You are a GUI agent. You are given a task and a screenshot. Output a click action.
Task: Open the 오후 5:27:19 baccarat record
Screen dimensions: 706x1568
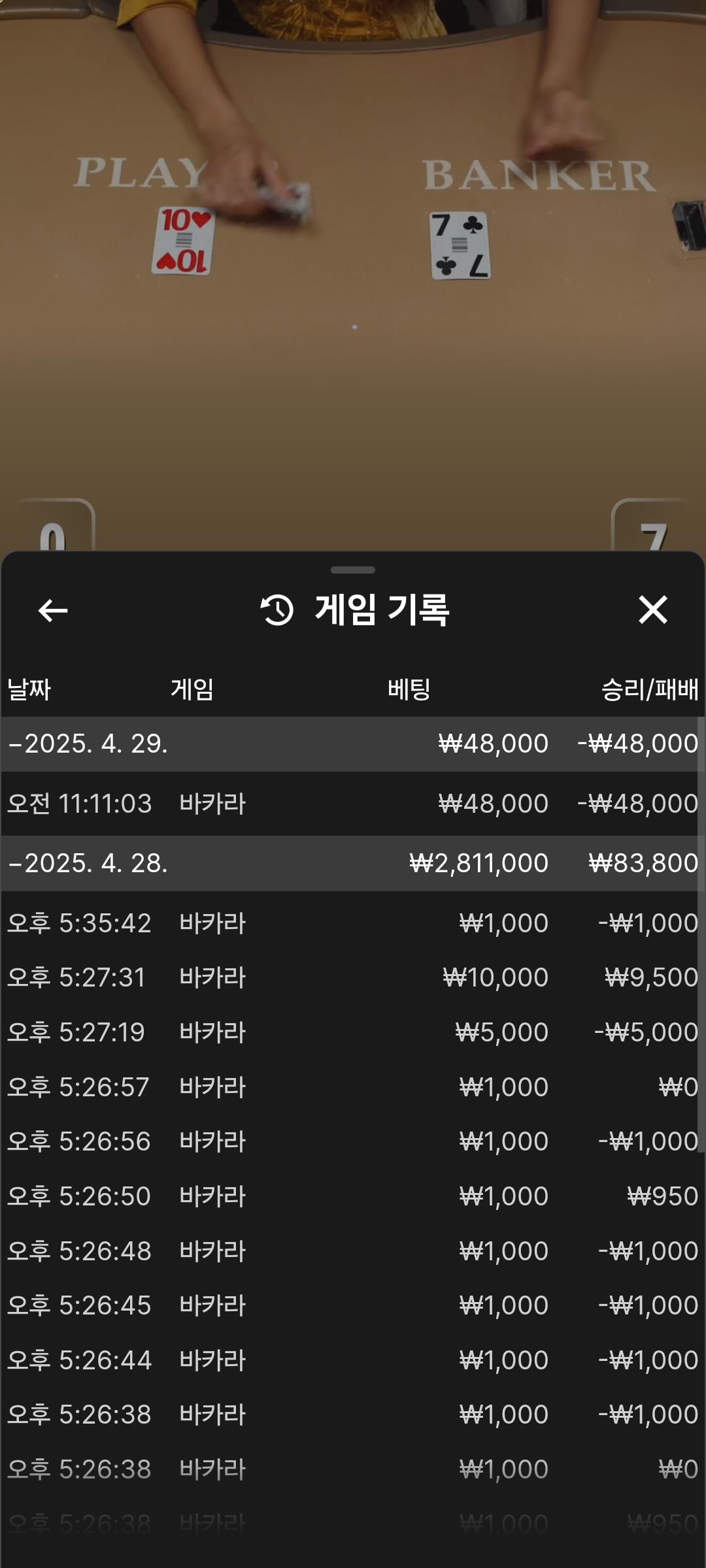tap(353, 1032)
